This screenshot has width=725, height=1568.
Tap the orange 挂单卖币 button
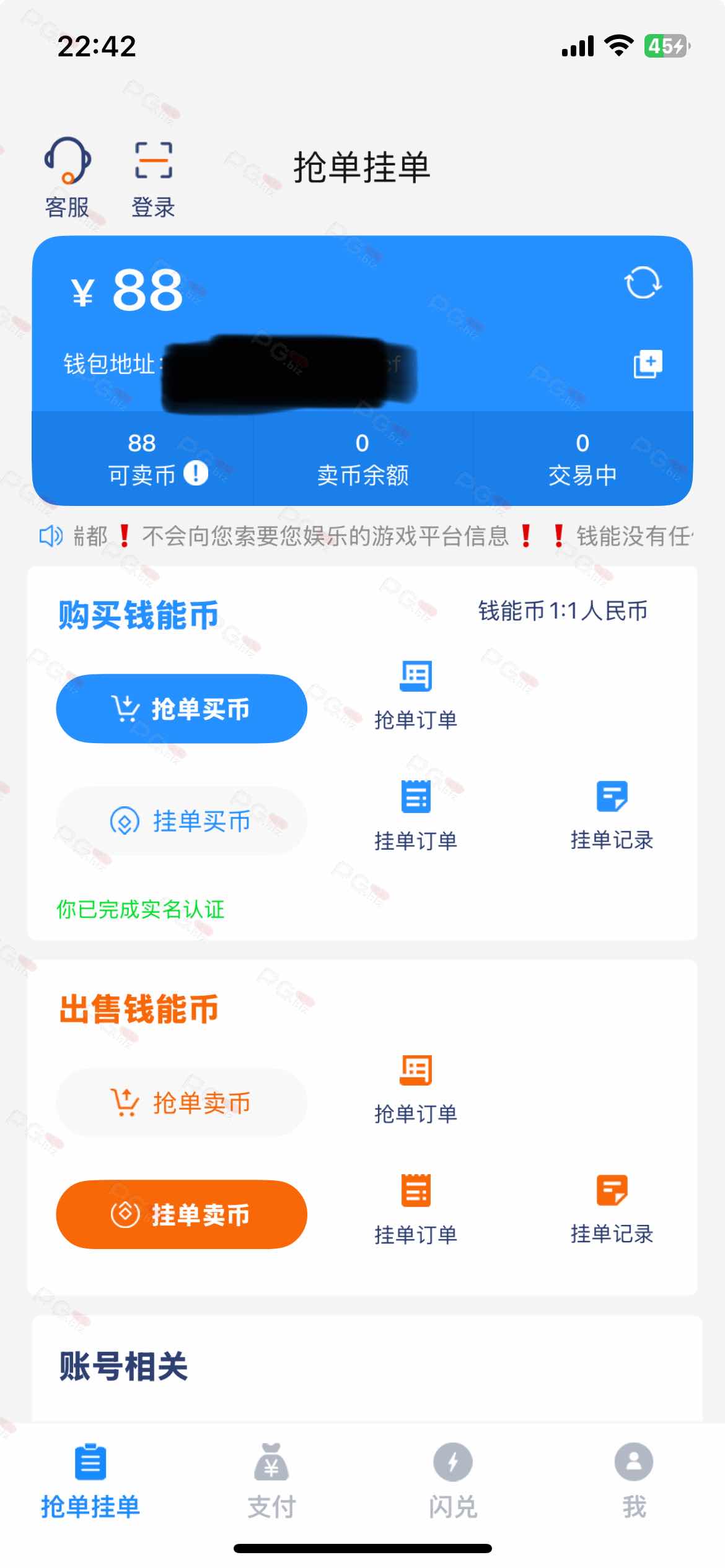click(x=182, y=1214)
